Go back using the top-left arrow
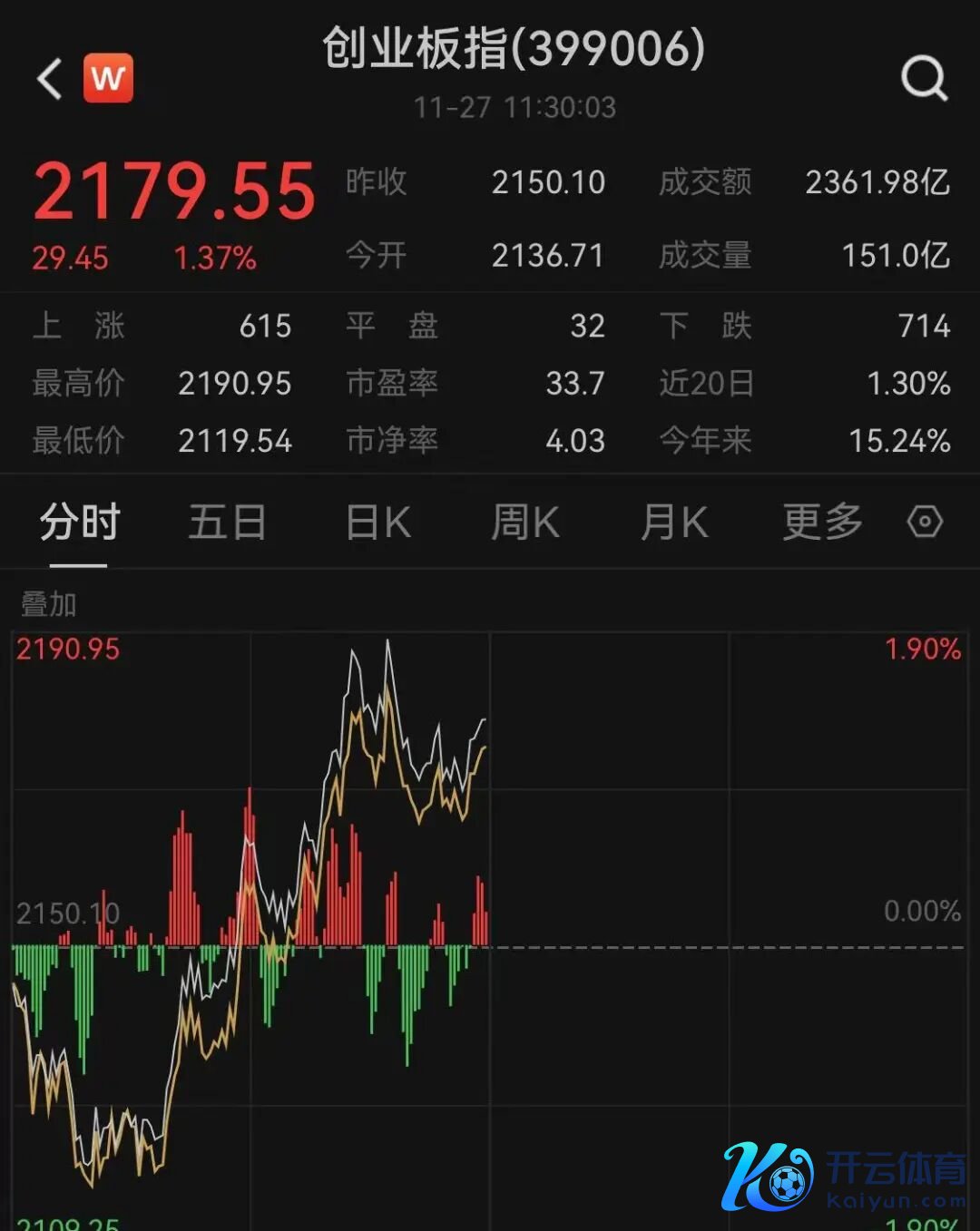 [50, 79]
